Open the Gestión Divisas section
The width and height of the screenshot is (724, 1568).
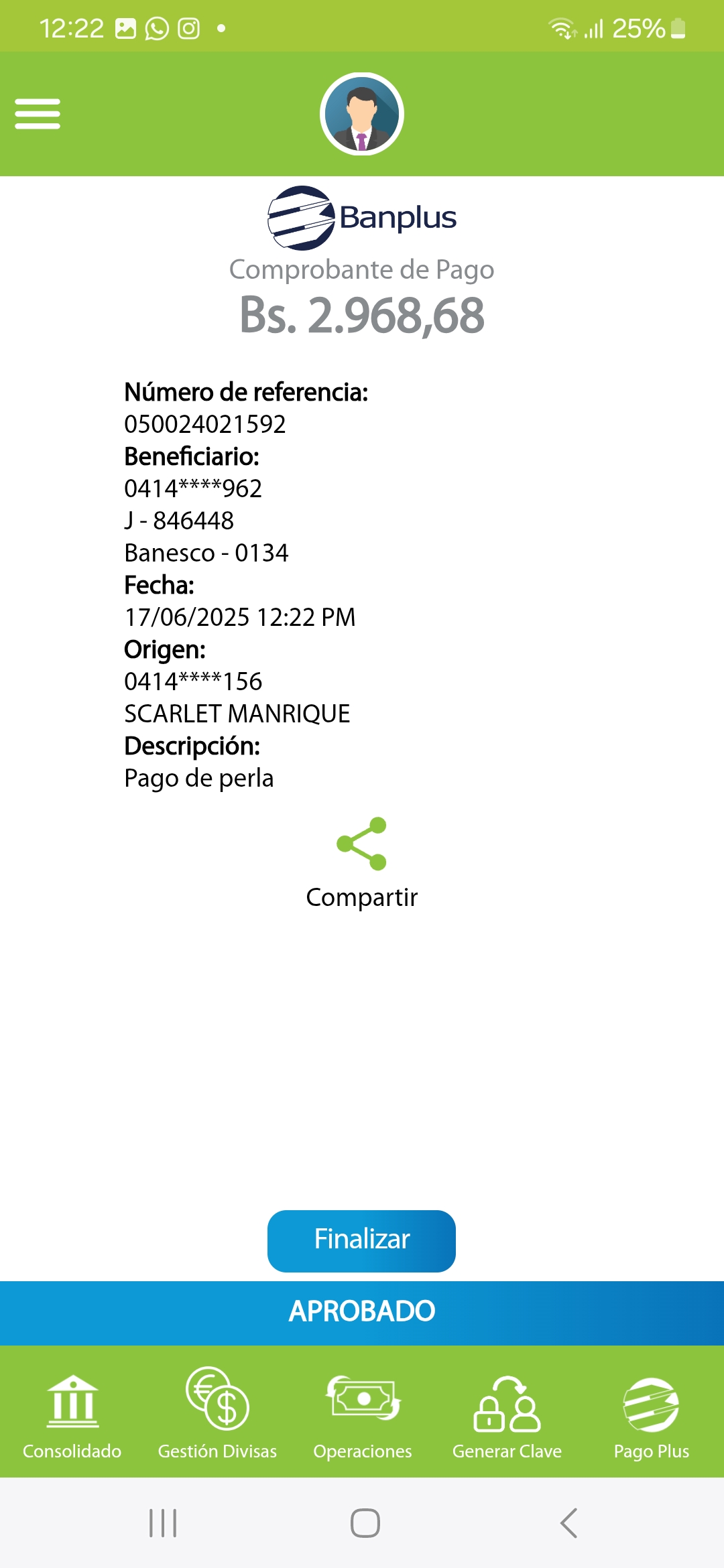pos(217,1413)
